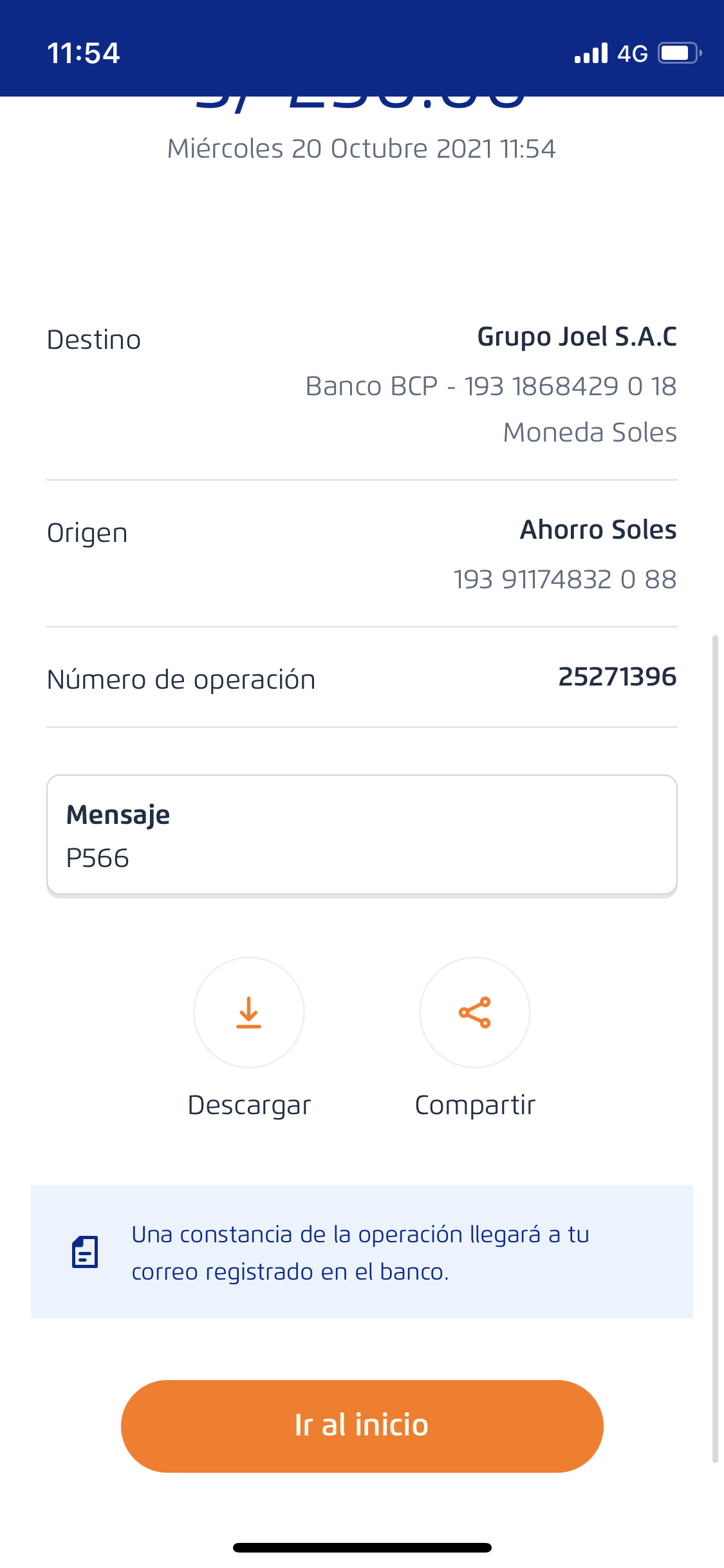Share the receipt via Compartir
The width and height of the screenshot is (724, 1568).
coord(475,1013)
